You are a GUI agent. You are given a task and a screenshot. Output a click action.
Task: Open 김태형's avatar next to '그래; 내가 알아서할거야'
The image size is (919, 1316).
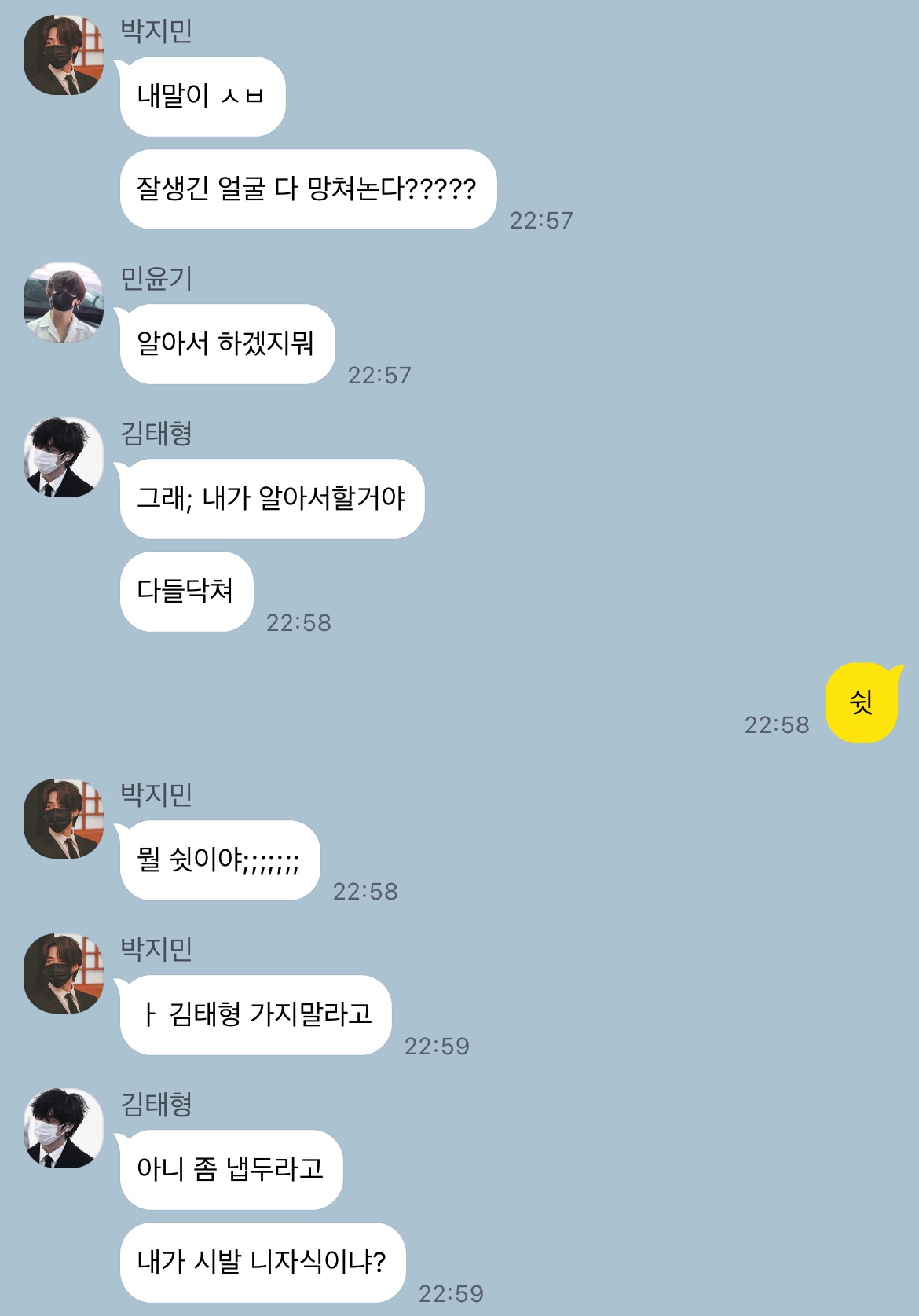[64, 457]
